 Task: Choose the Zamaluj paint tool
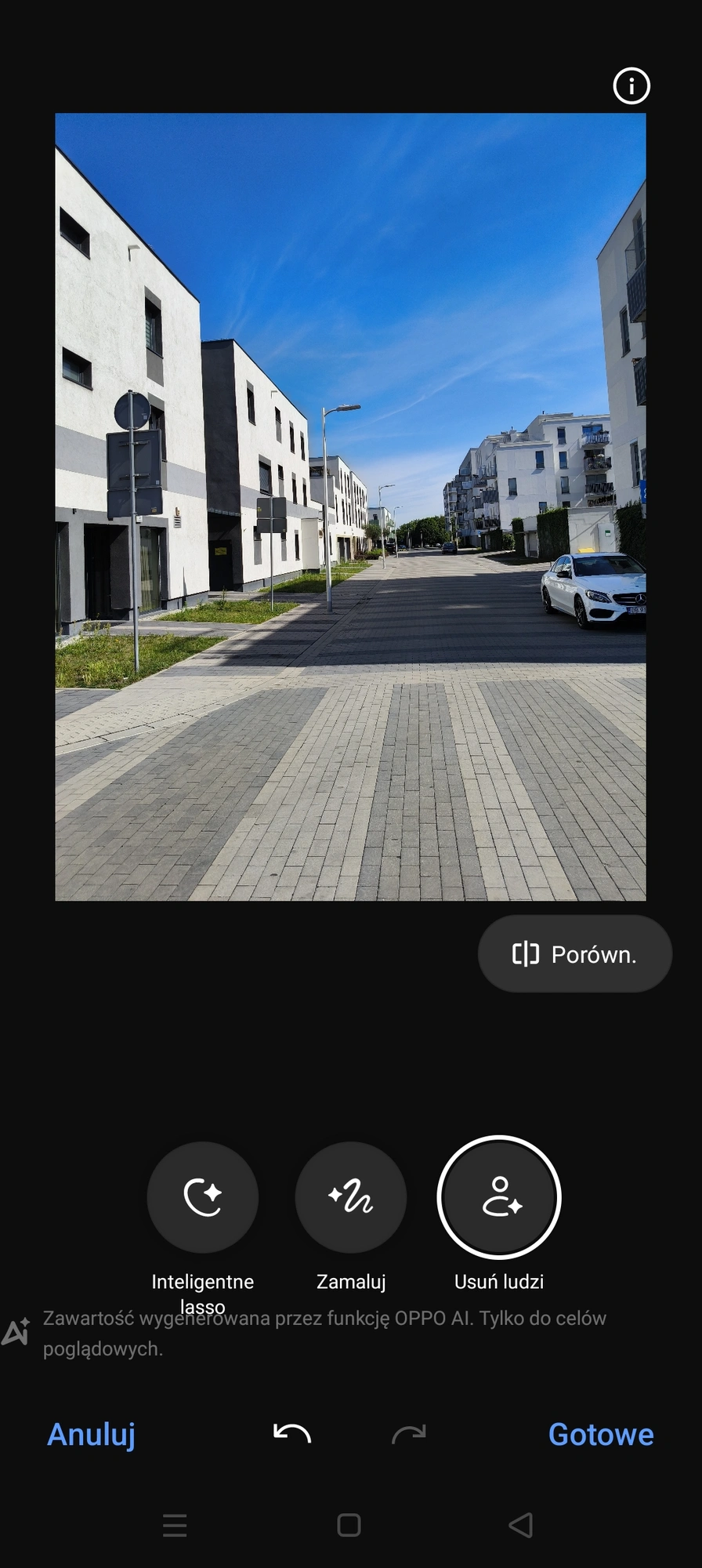pos(350,1197)
